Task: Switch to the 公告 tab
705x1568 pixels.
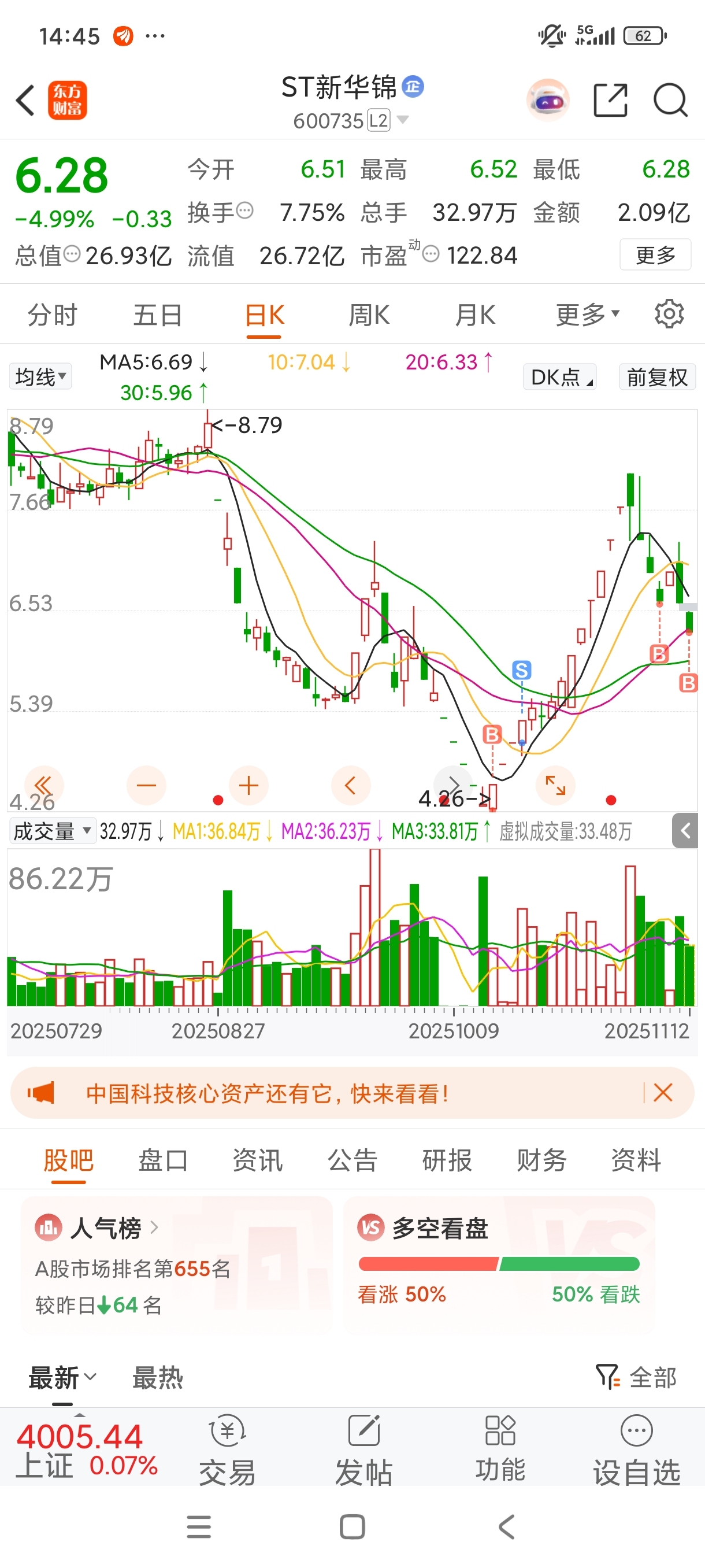Action: 352,1160
